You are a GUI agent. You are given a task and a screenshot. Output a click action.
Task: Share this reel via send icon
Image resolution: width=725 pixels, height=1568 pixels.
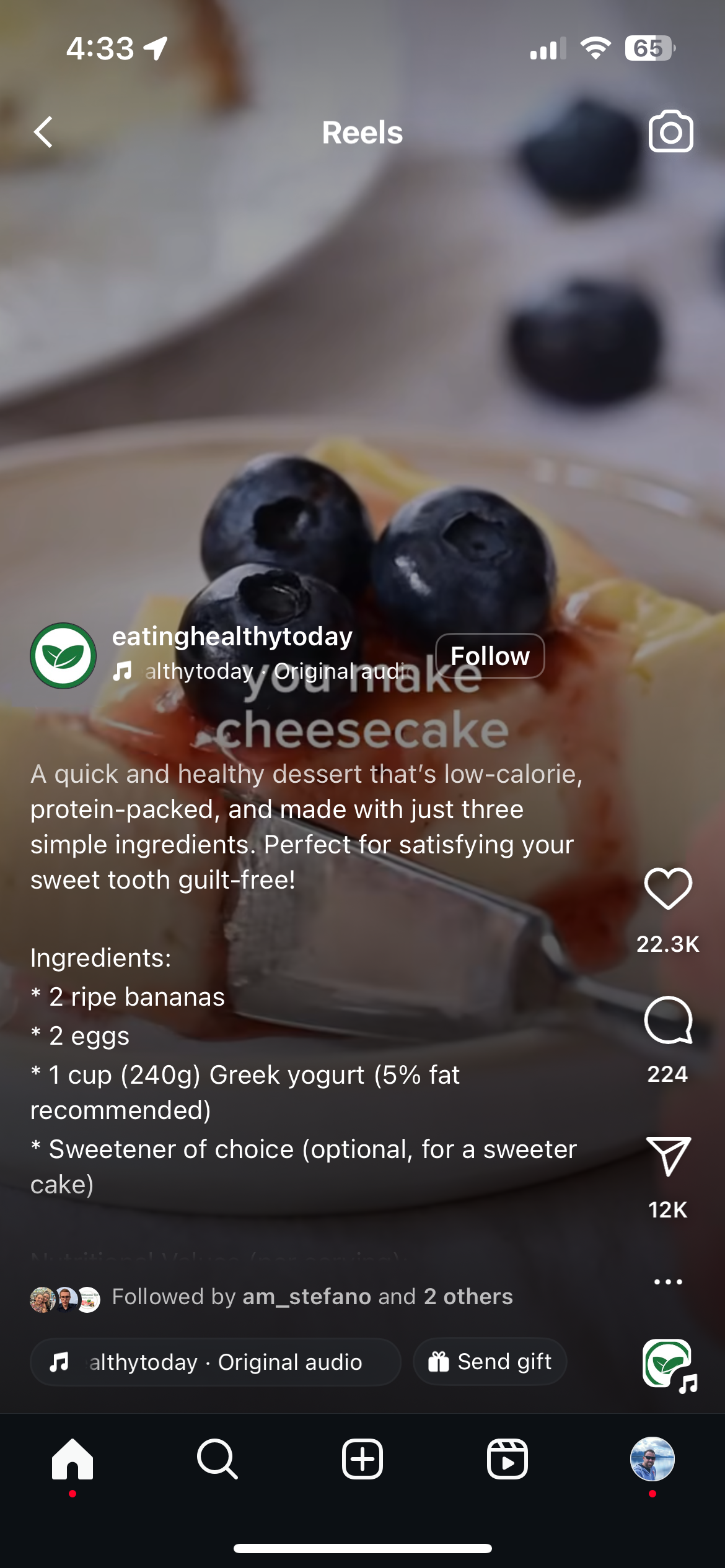(668, 1156)
